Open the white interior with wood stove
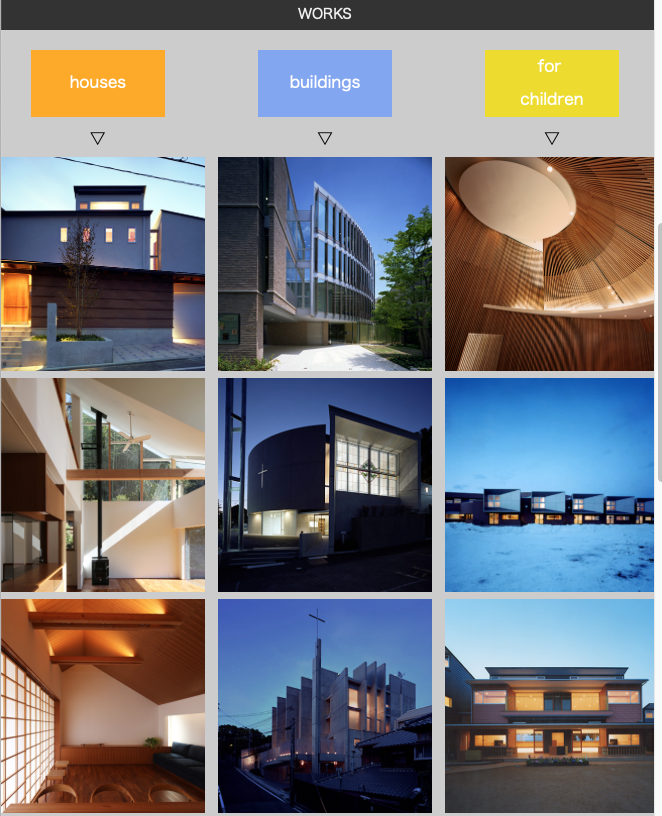The width and height of the screenshot is (662, 816). pyautogui.click(x=103, y=485)
